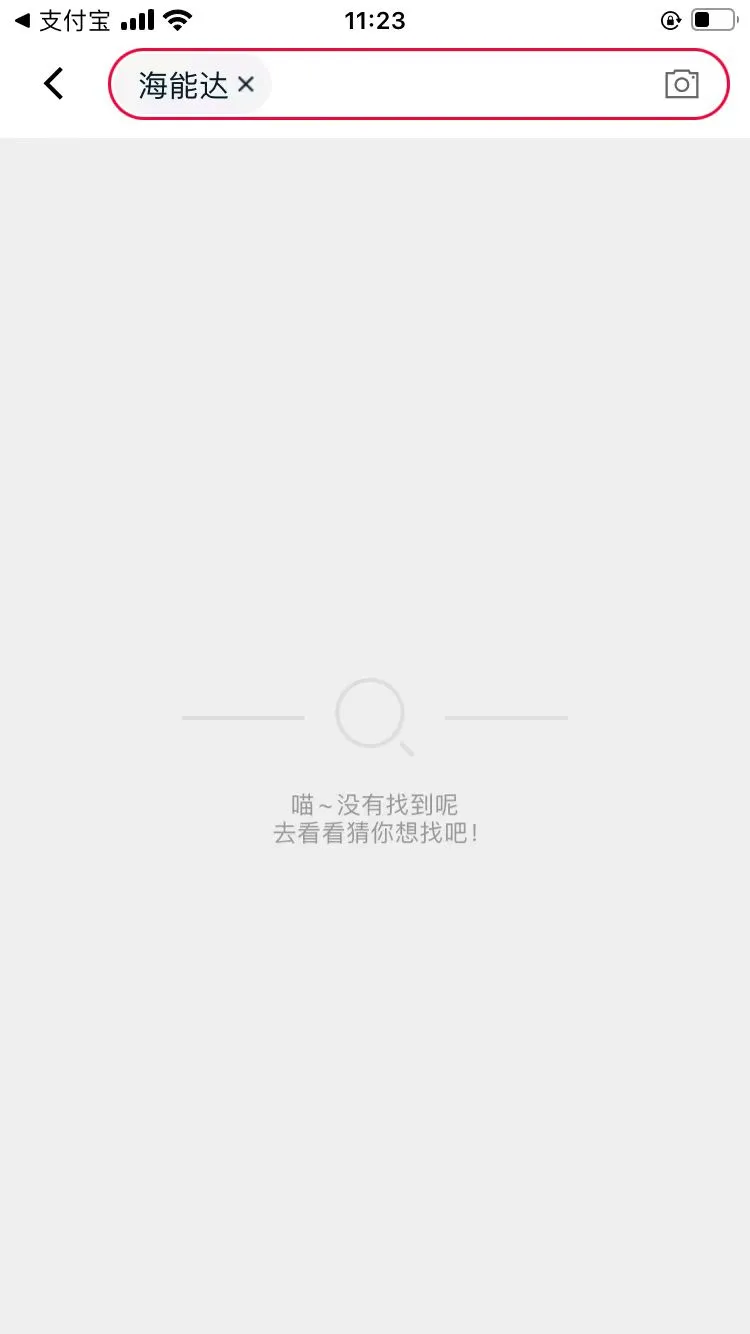Tap the search input field

(419, 84)
